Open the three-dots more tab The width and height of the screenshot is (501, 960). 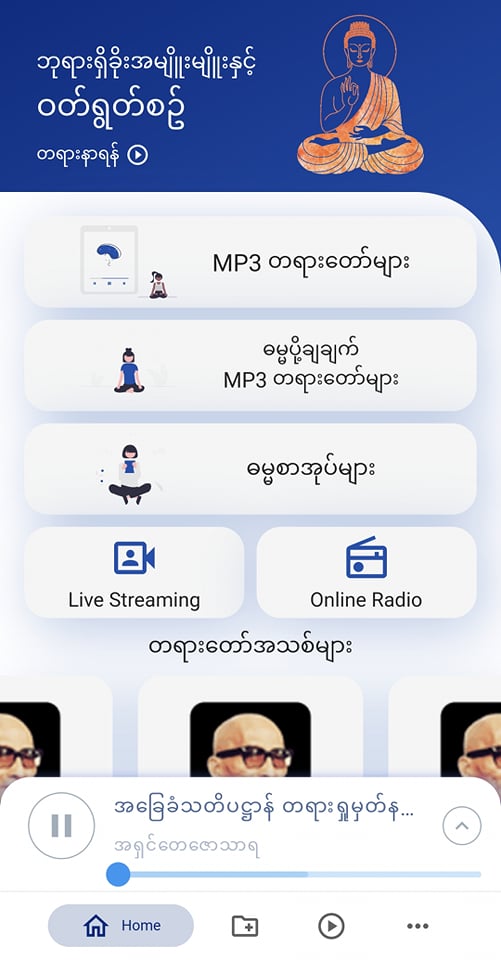[x=418, y=926]
